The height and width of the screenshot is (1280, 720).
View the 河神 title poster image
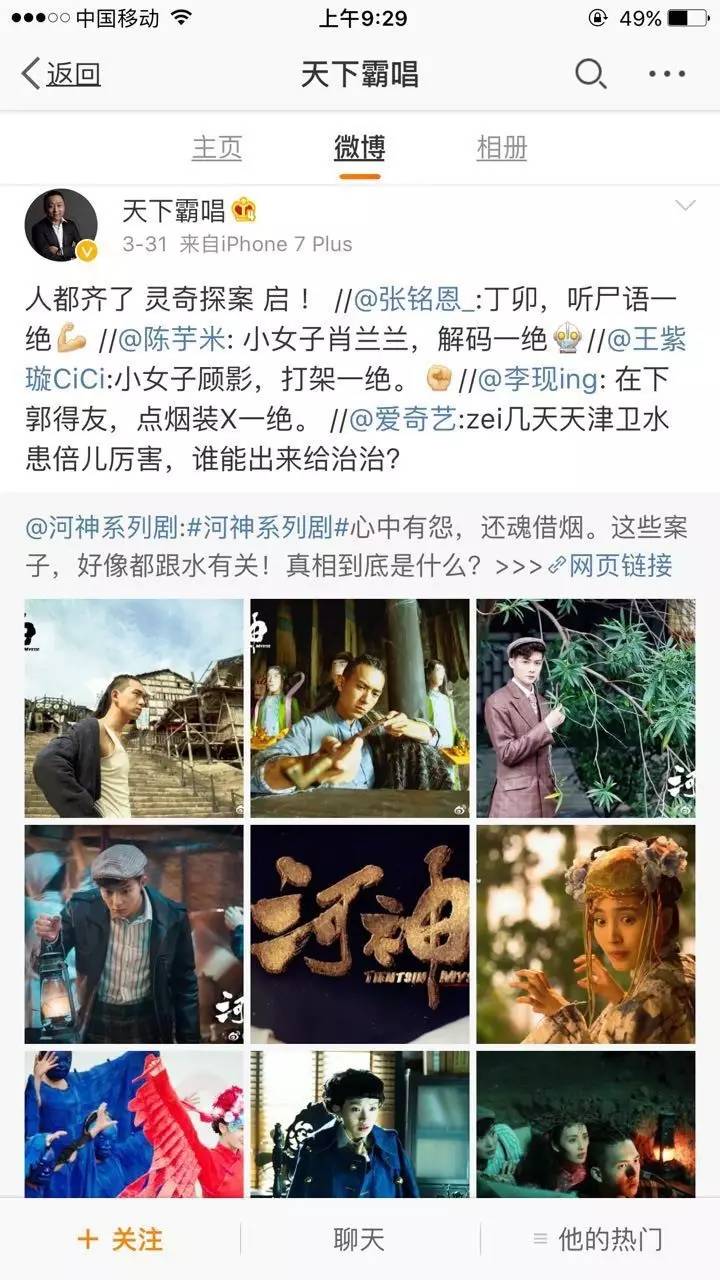click(x=359, y=934)
